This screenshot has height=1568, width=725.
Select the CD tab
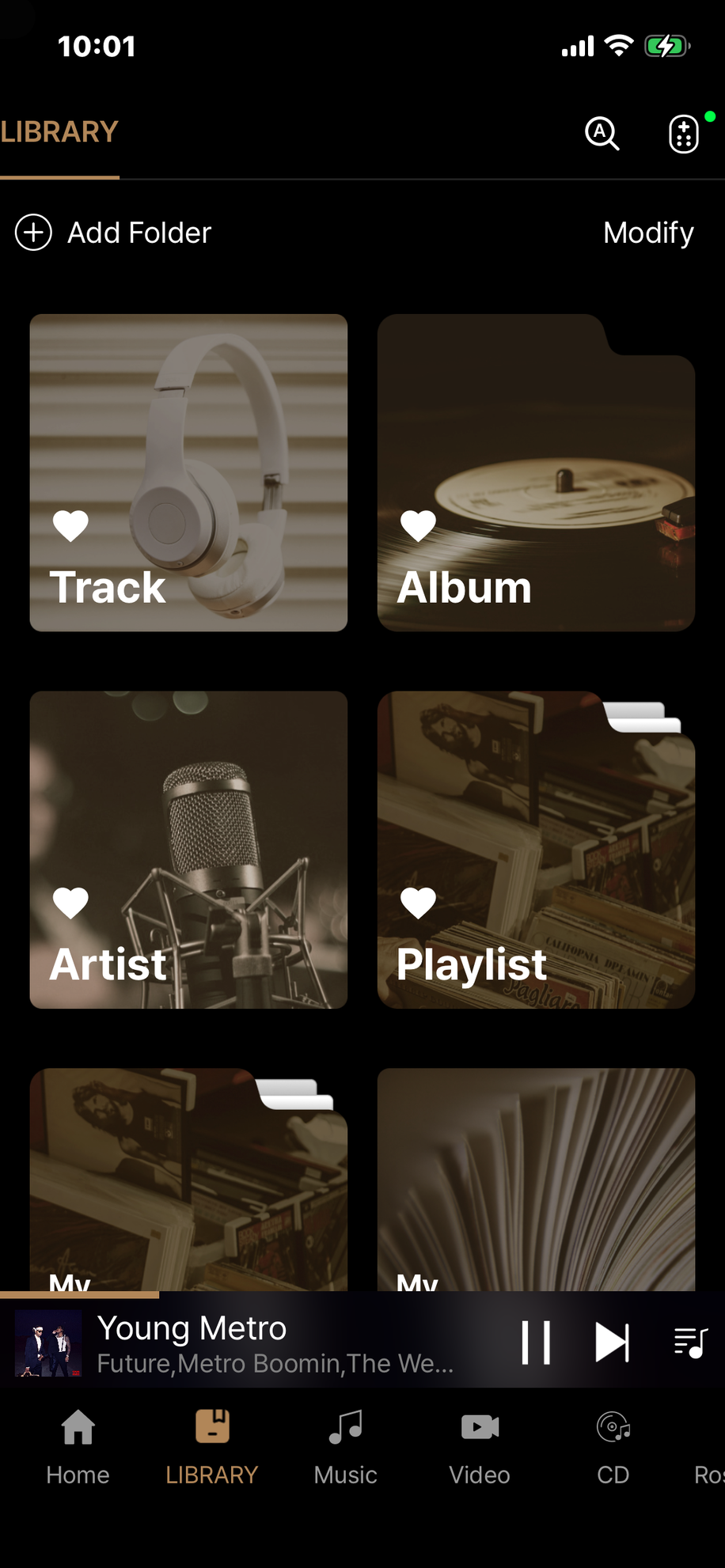click(613, 1447)
